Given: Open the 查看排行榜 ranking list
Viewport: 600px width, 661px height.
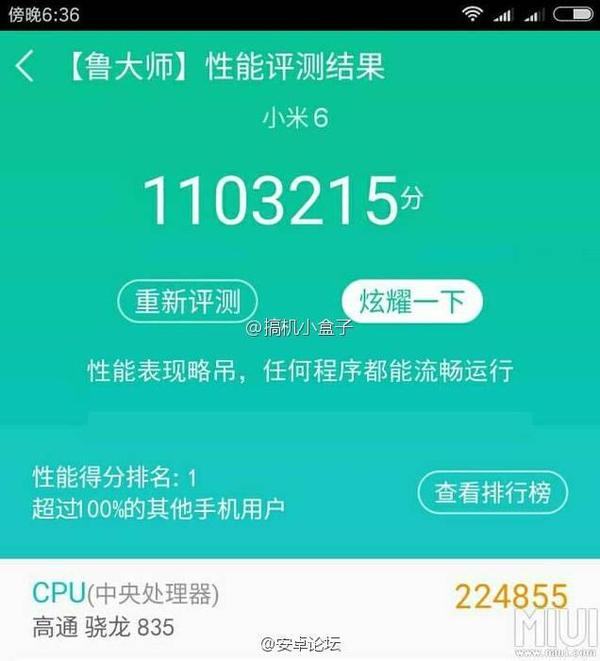Looking at the screenshot, I should tap(493, 492).
